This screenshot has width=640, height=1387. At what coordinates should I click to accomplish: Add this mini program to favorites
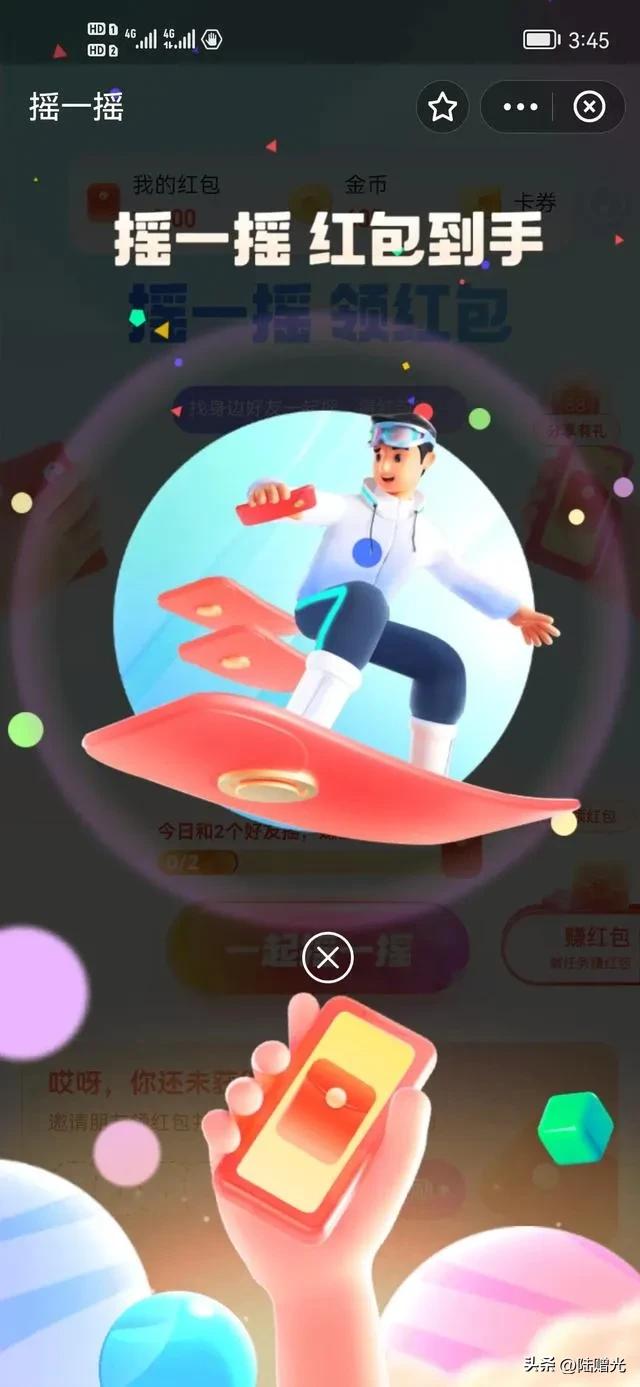442,107
